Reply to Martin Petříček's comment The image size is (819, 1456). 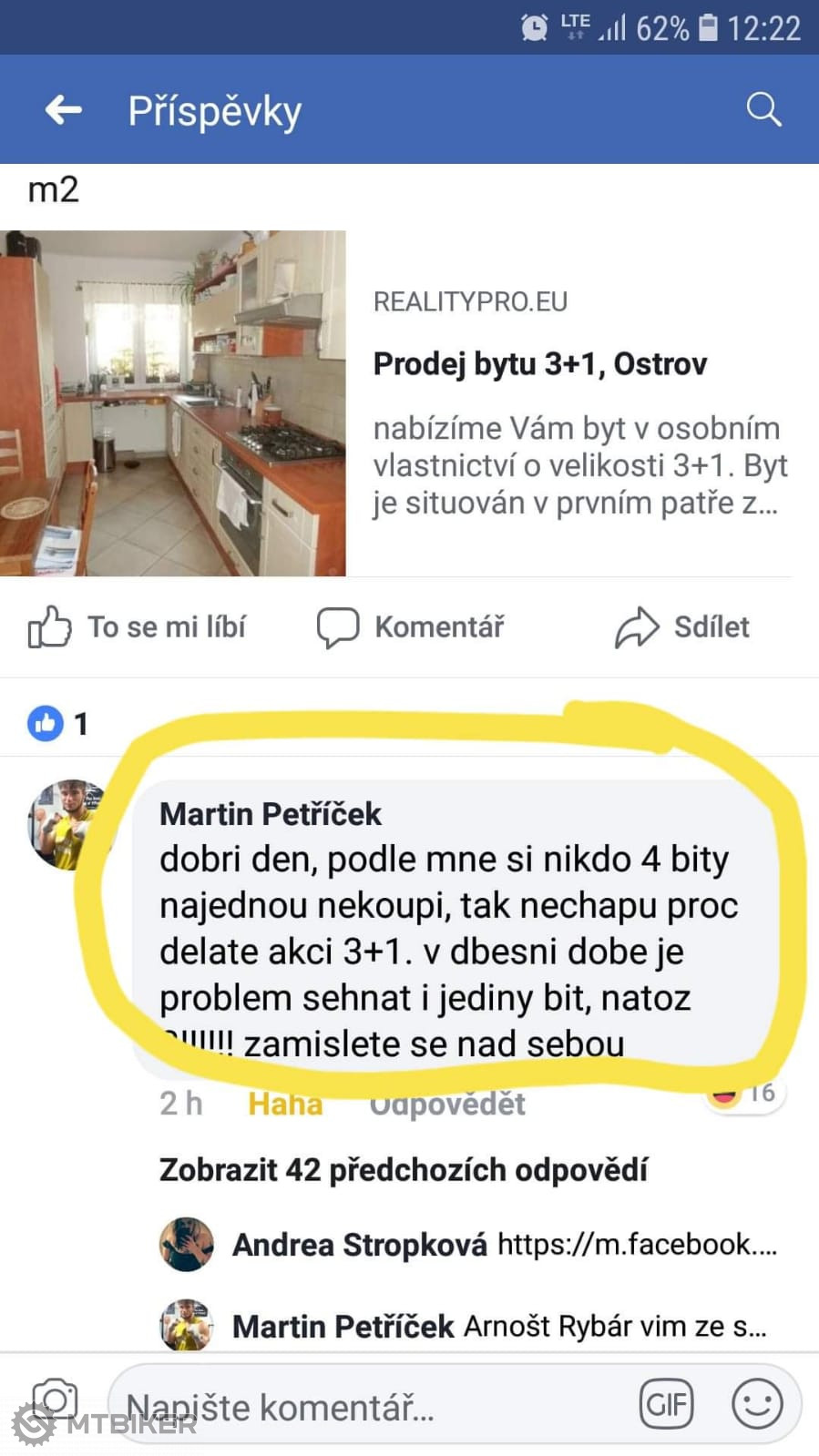[447, 1104]
